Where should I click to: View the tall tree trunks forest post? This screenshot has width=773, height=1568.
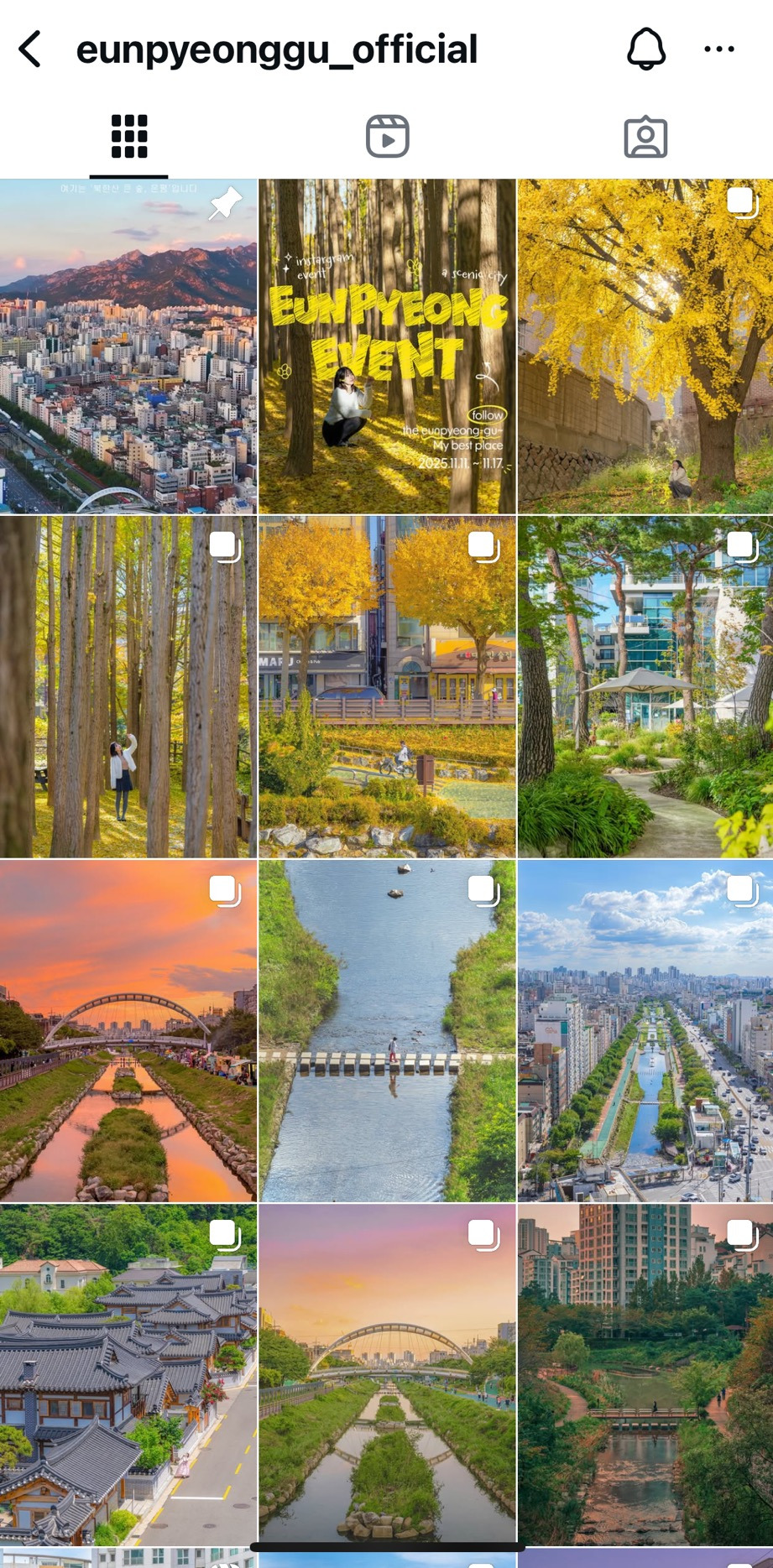coord(128,687)
